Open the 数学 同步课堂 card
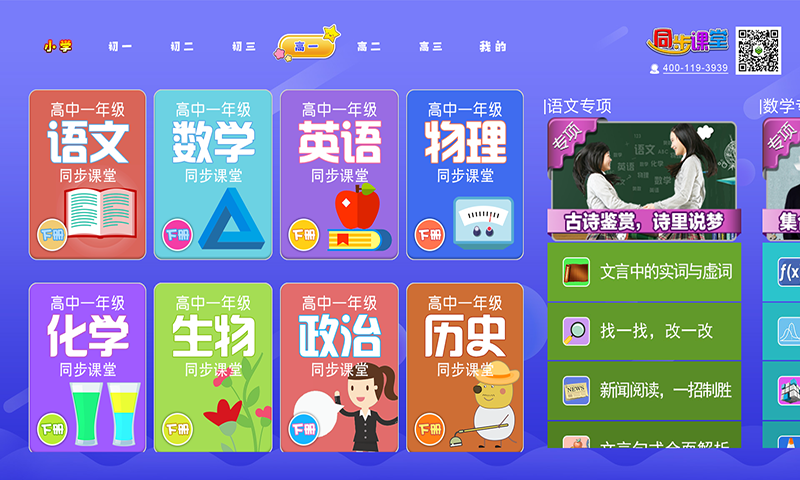The height and width of the screenshot is (480, 800). (x=213, y=175)
